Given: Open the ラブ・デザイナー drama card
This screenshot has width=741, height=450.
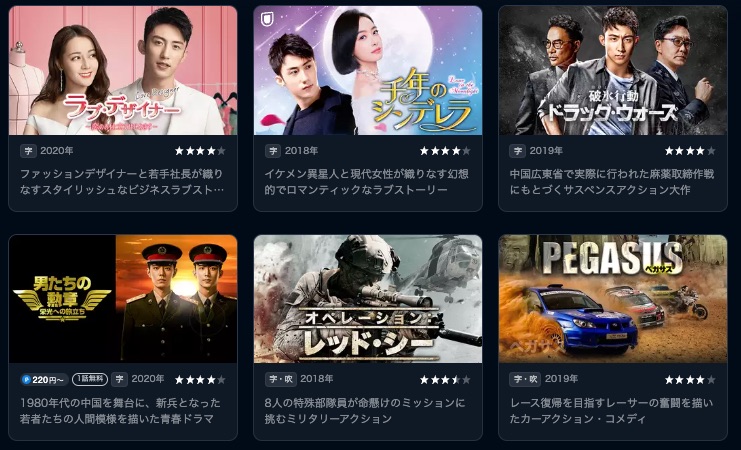Looking at the screenshot, I should pyautogui.click(x=123, y=72).
